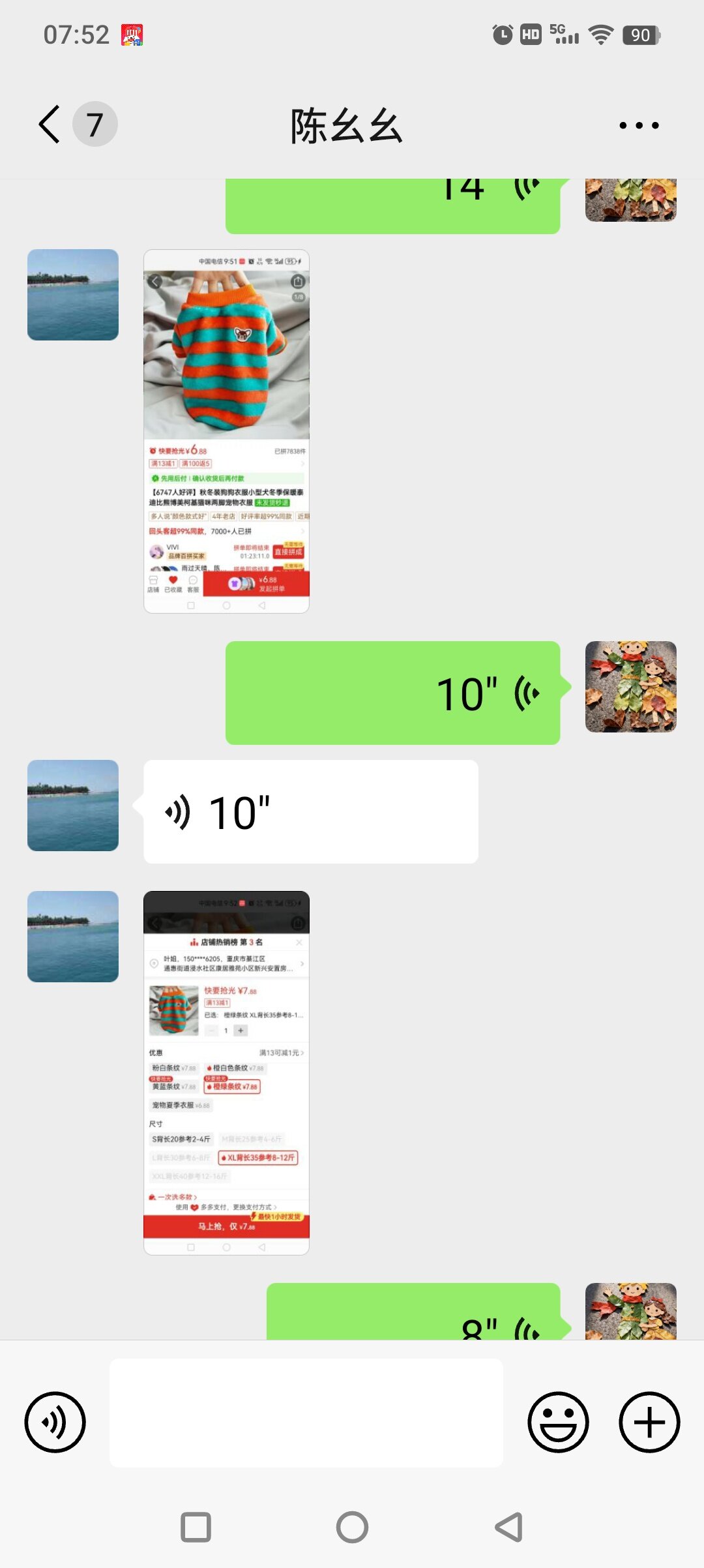
Task: Open my own profile via leaf-doll avatar
Action: (x=630, y=687)
